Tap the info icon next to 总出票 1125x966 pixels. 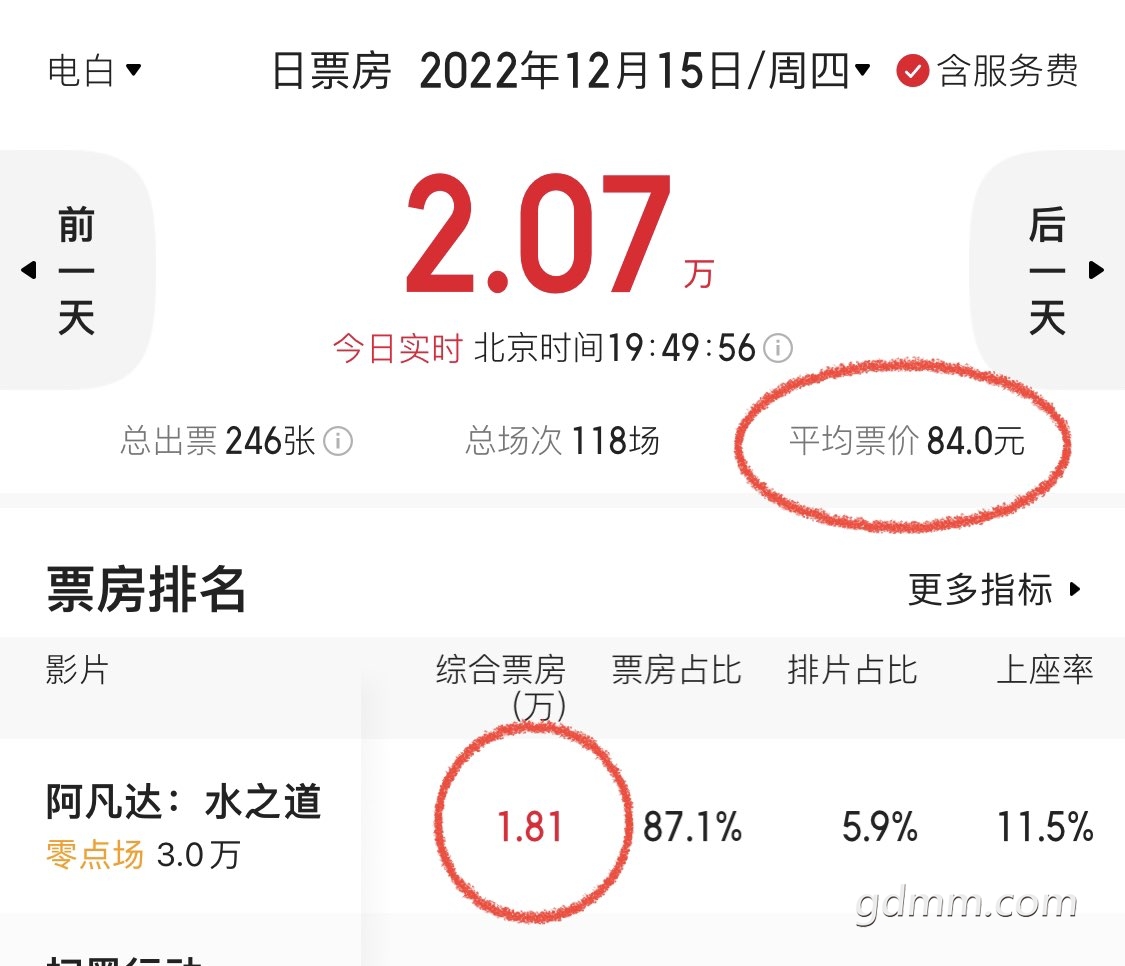coord(338,441)
